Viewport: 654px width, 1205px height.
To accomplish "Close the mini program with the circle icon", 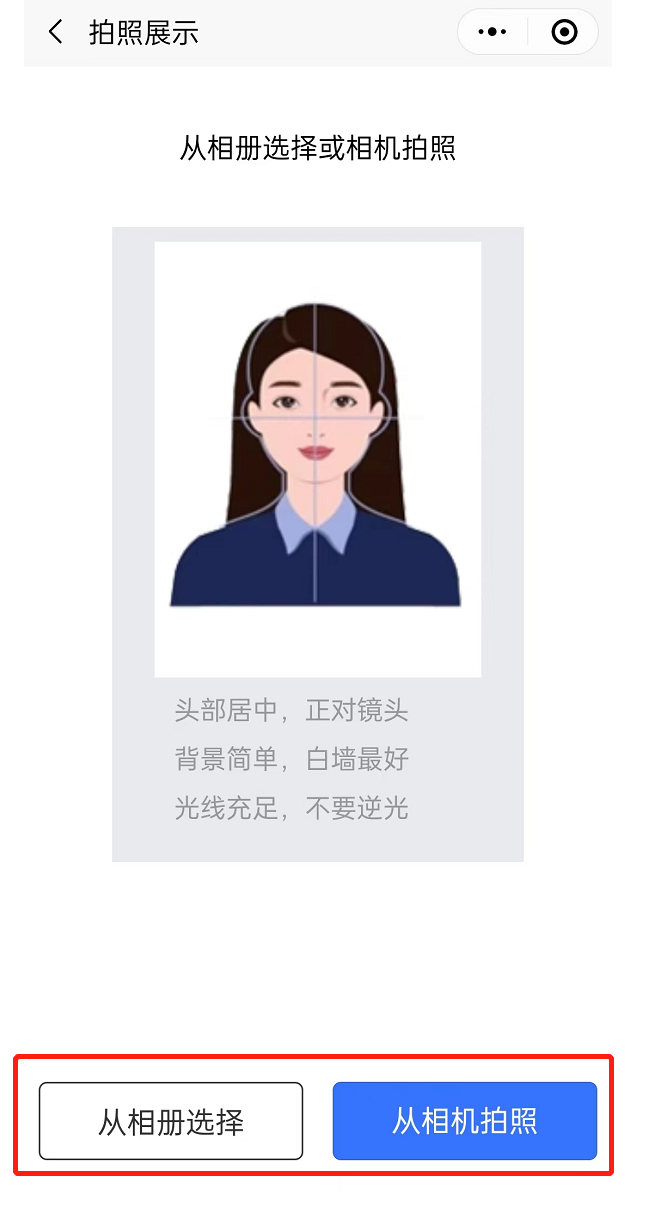I will click(x=564, y=32).
